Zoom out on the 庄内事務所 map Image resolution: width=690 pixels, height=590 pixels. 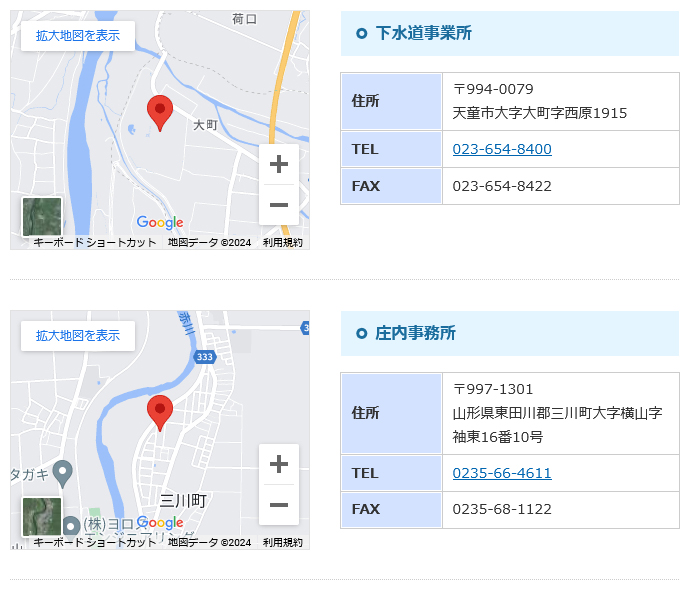(279, 505)
